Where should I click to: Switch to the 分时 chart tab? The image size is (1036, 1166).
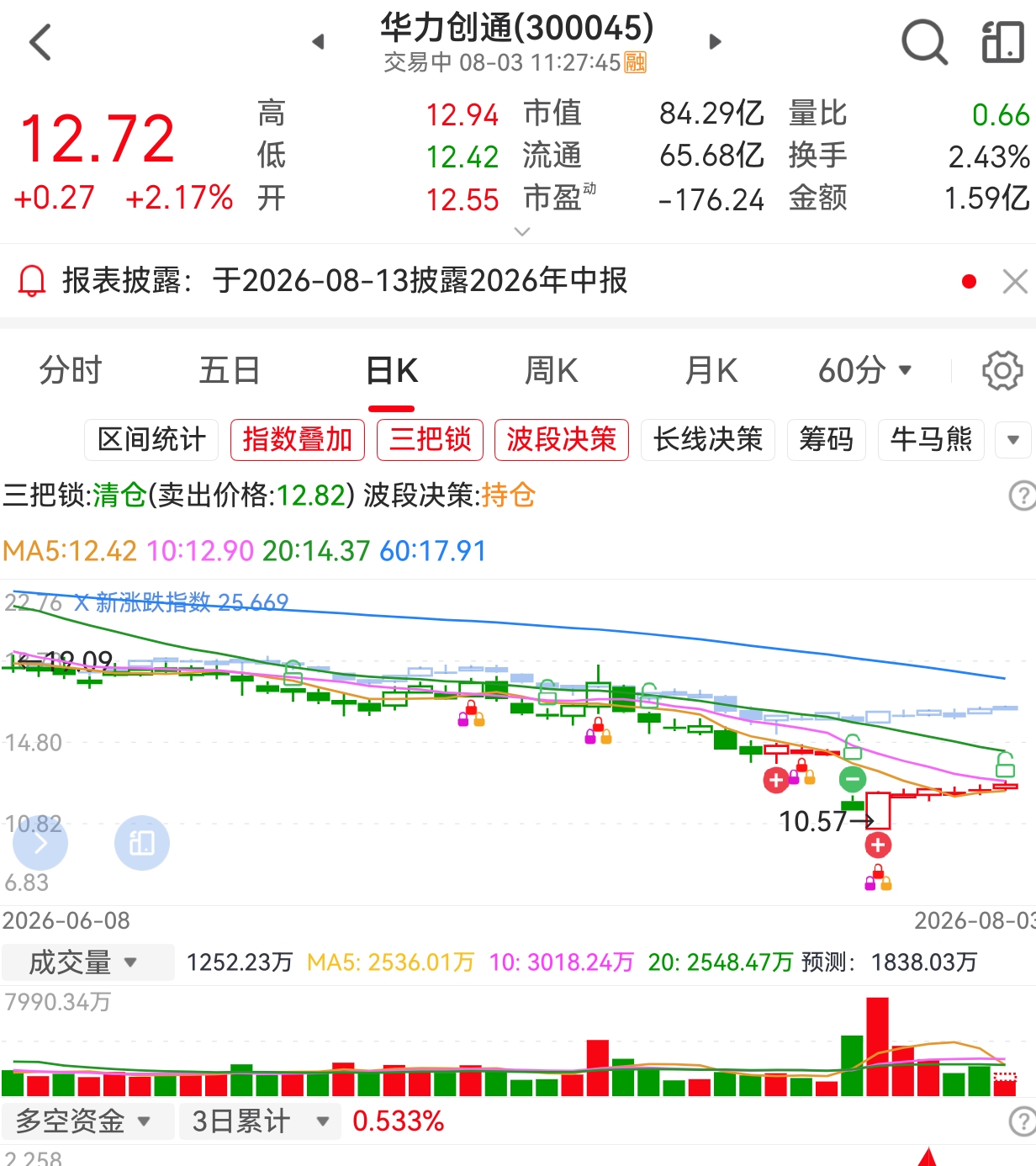(71, 370)
